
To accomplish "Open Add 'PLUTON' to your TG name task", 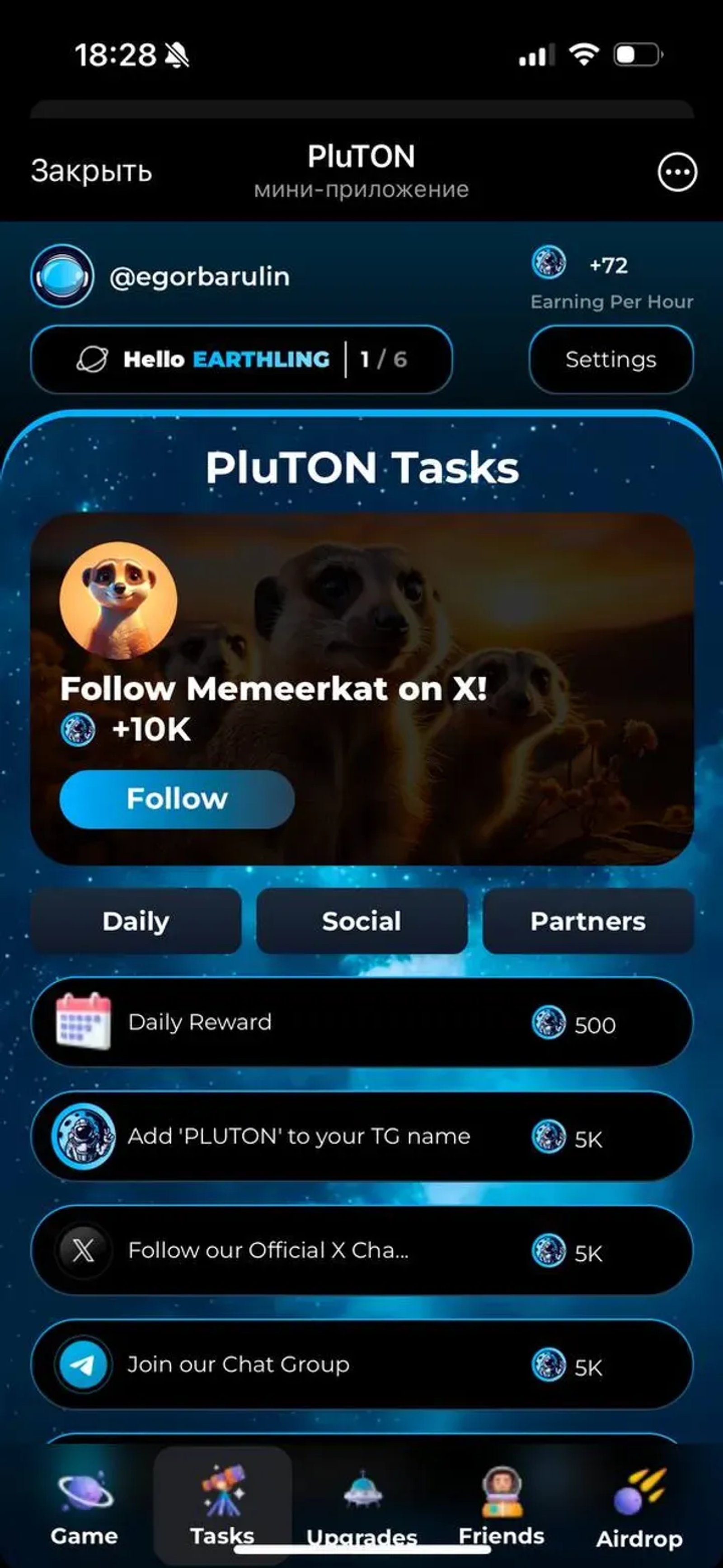I will [362, 1137].
